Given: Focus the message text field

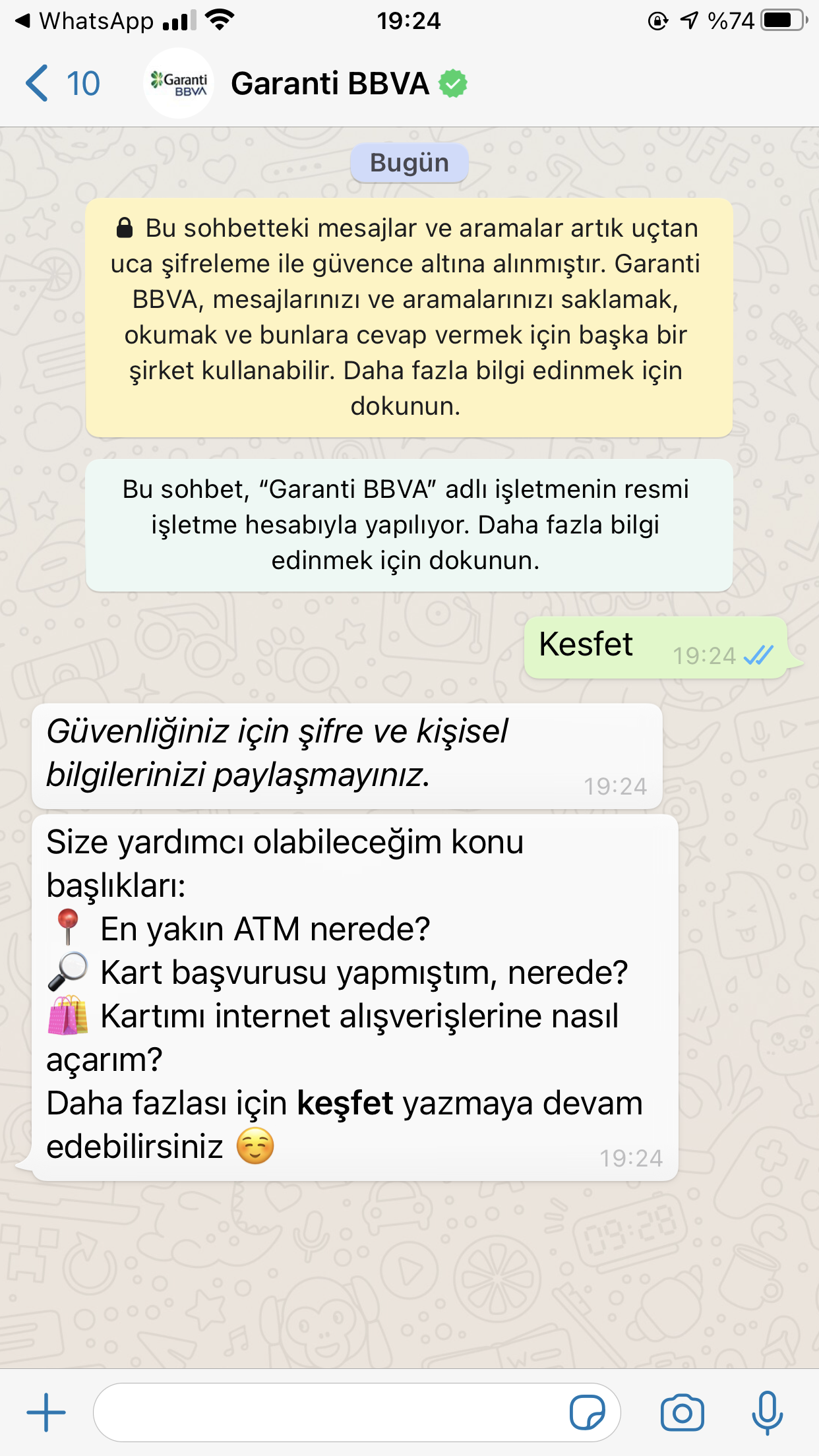Looking at the screenshot, I should click(330, 1412).
